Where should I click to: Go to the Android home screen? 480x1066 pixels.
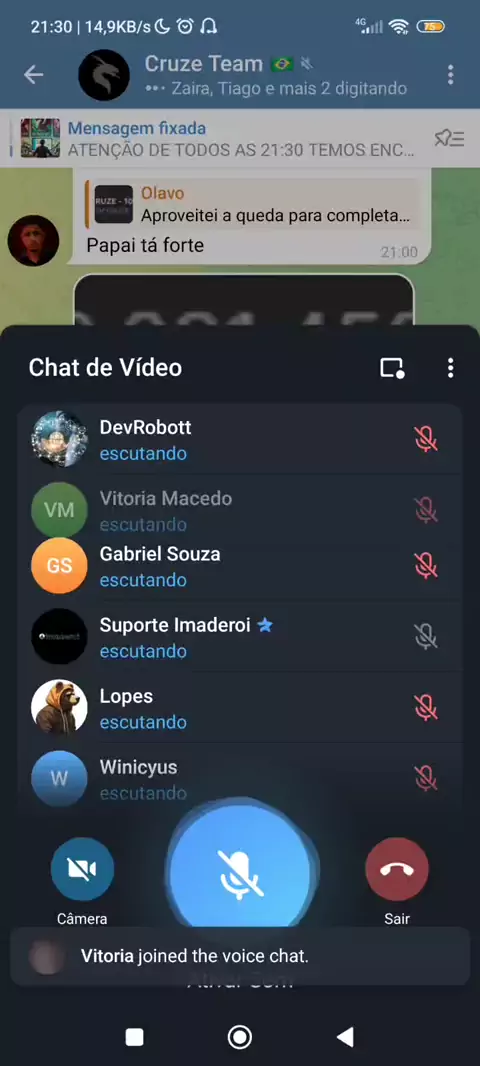point(239,1037)
